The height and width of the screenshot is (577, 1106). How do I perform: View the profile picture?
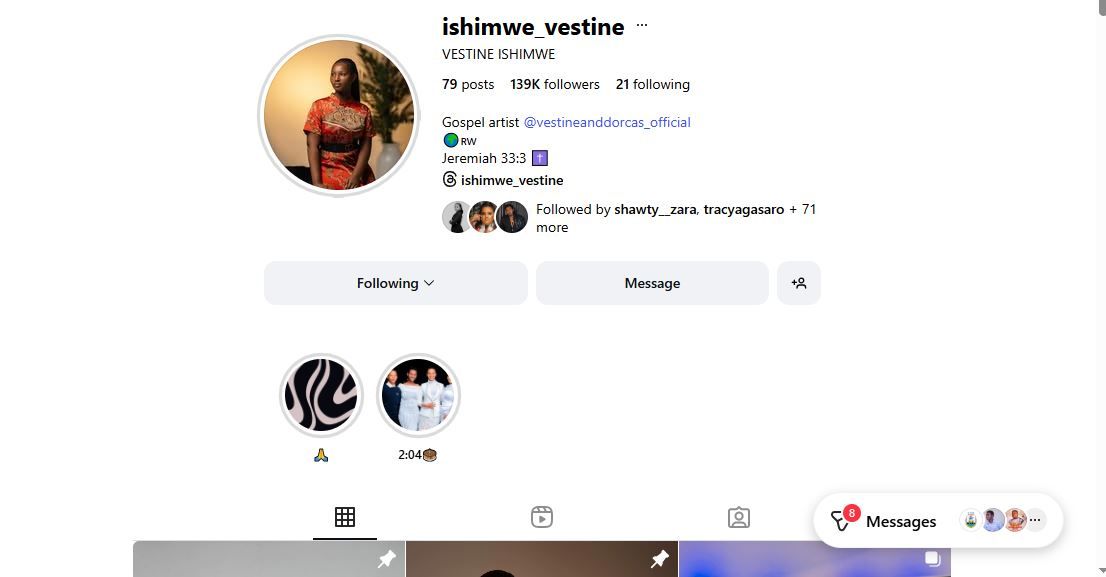[x=339, y=115]
